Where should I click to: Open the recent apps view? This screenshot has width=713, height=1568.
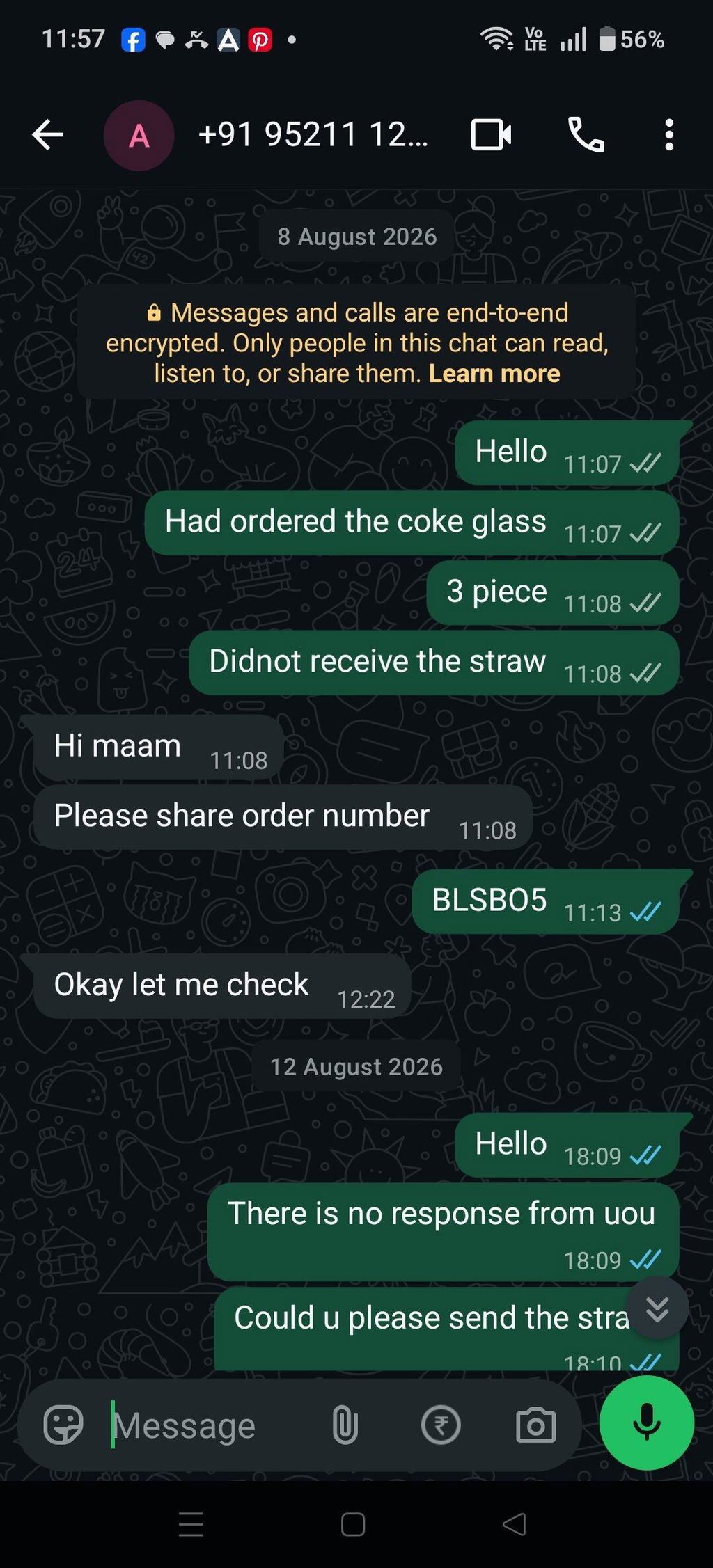tap(191, 1524)
